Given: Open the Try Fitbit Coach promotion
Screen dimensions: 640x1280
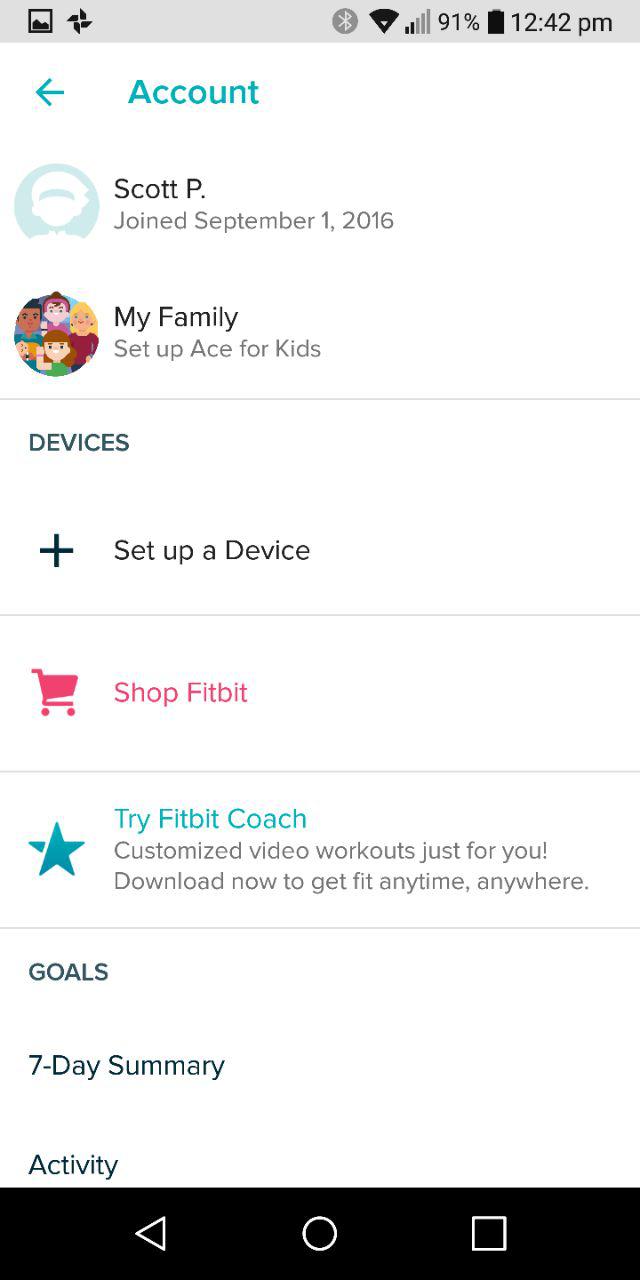Looking at the screenshot, I should click(320, 850).
